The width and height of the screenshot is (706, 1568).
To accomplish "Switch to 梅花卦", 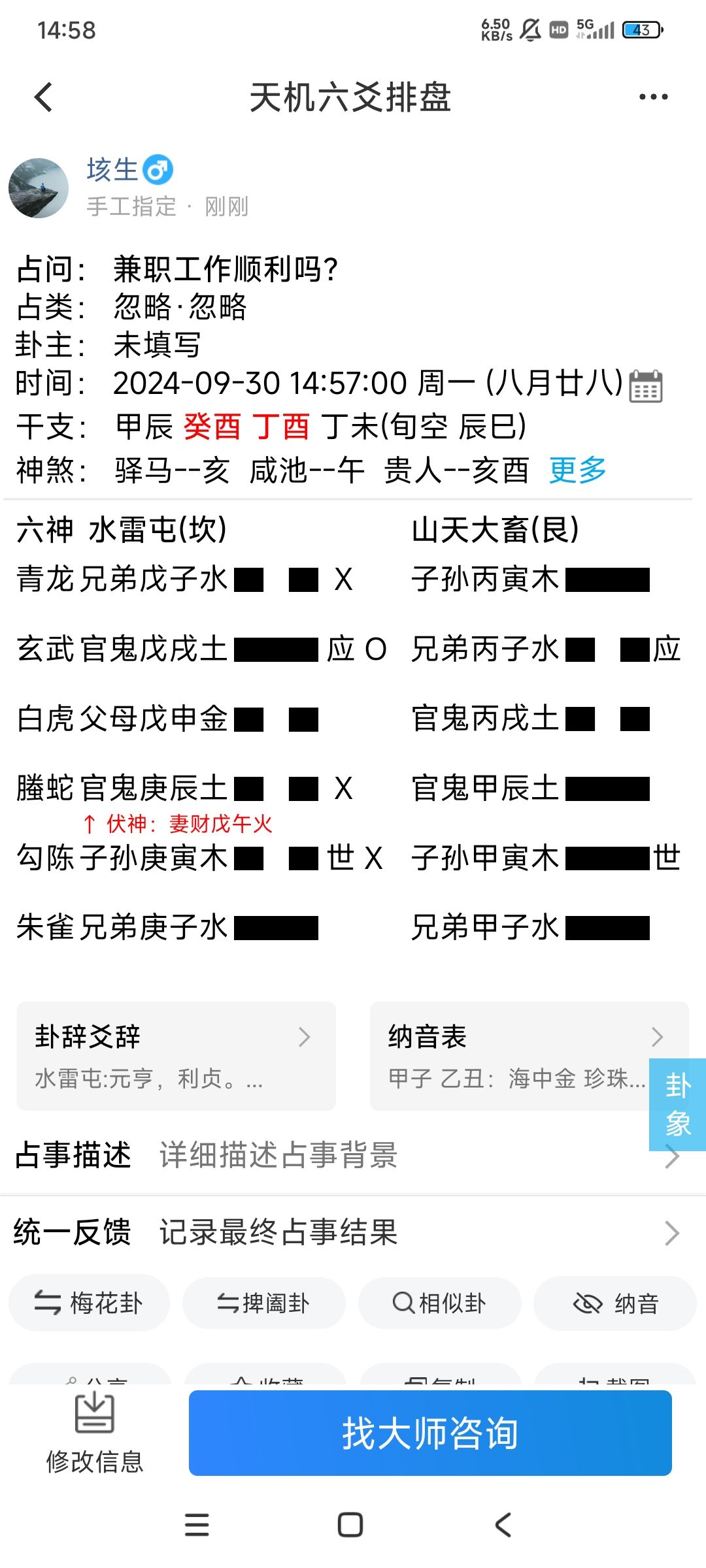I will tap(89, 1303).
